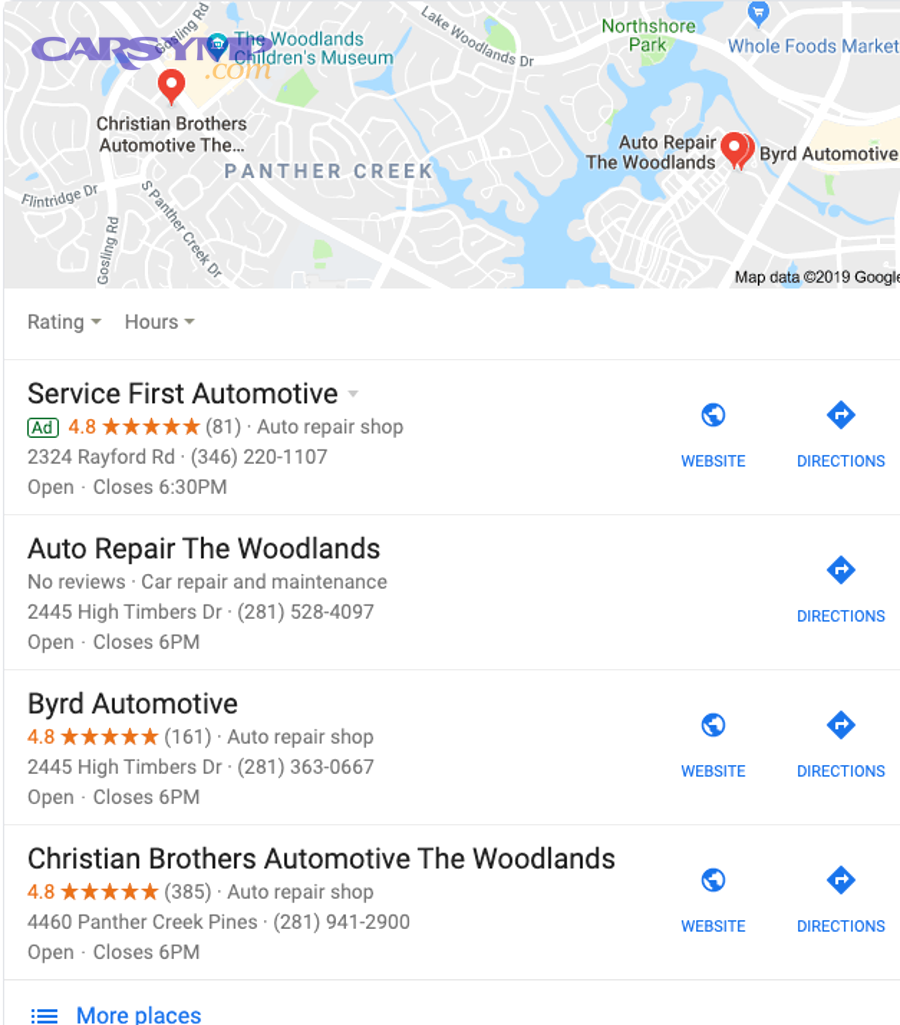Click the list icon beside More places
This screenshot has width=900, height=1025.
(x=44, y=1015)
